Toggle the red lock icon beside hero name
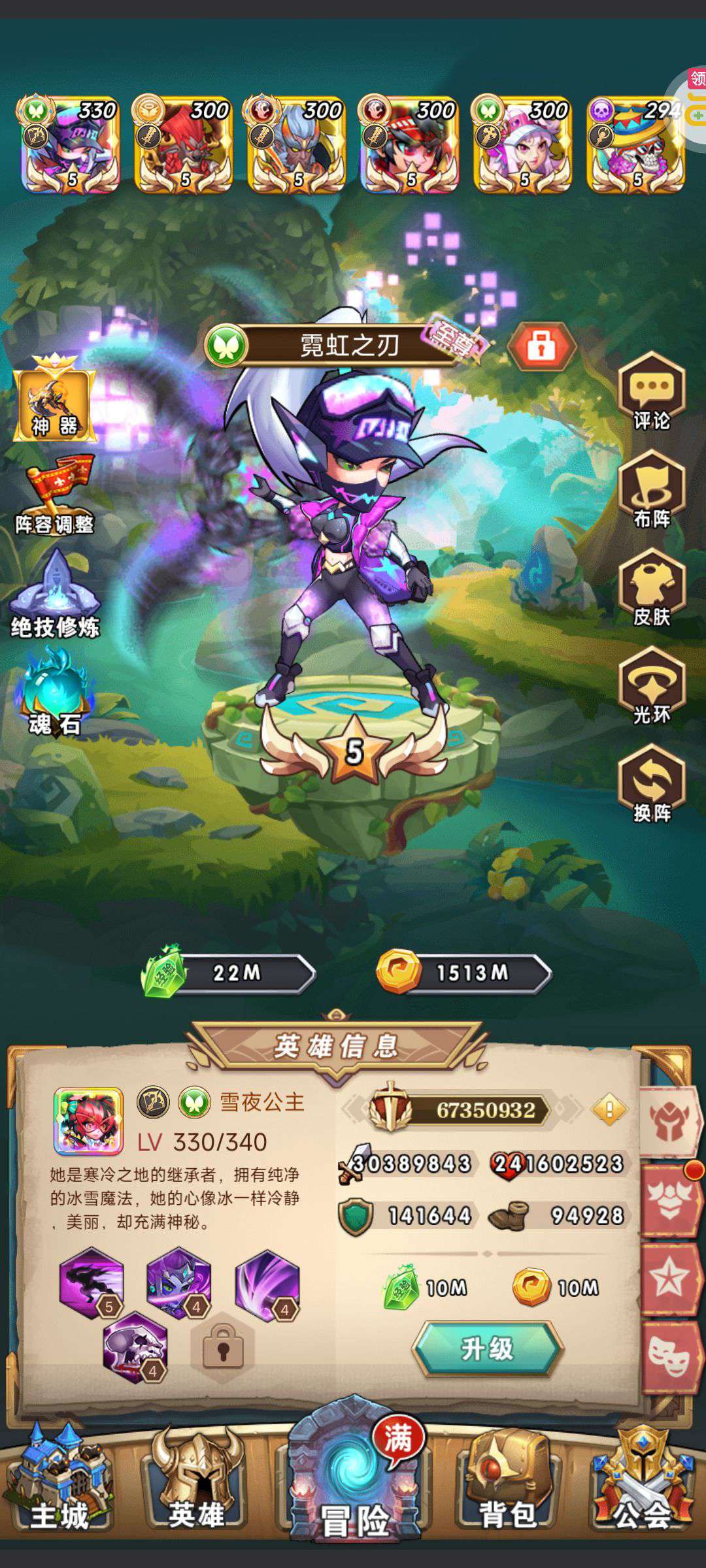 (541, 345)
